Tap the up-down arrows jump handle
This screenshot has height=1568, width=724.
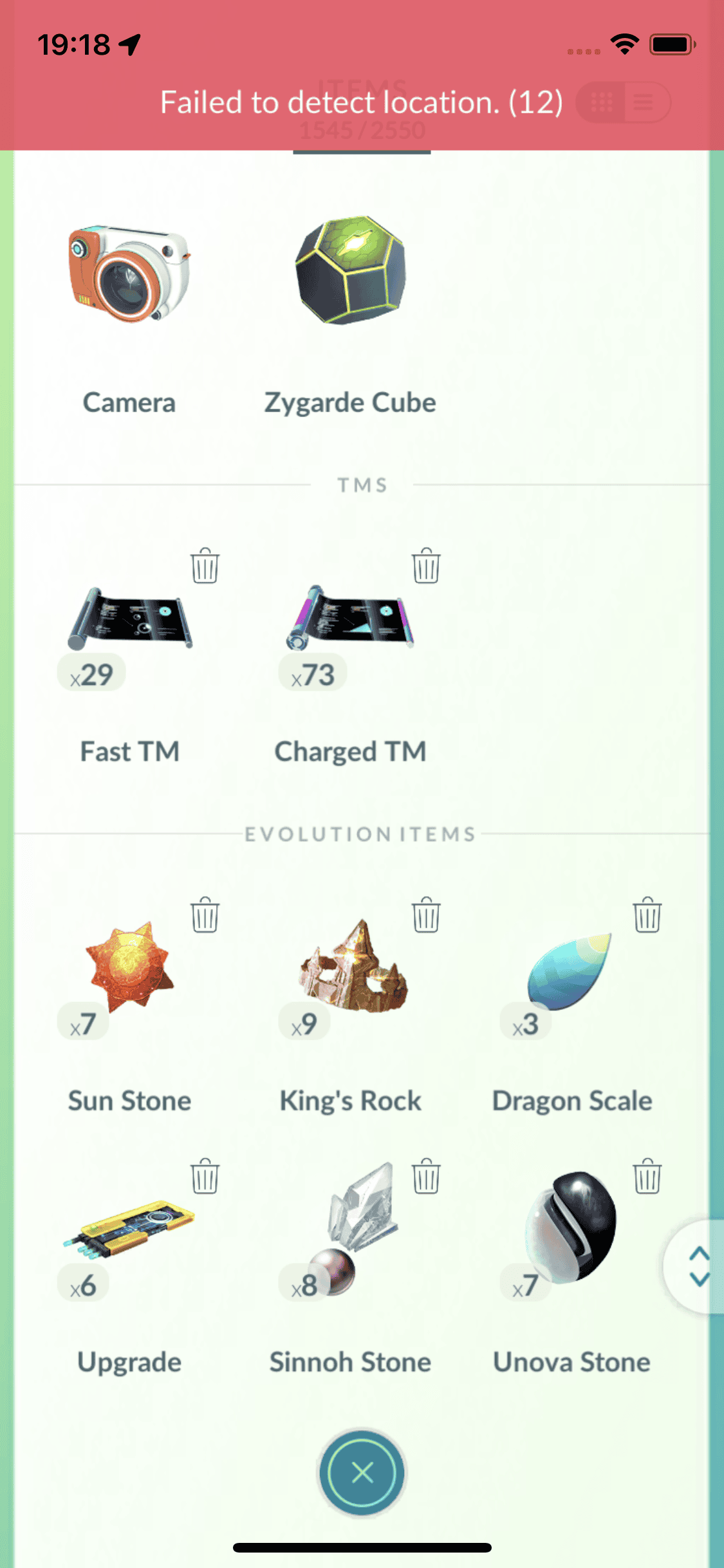click(698, 1266)
